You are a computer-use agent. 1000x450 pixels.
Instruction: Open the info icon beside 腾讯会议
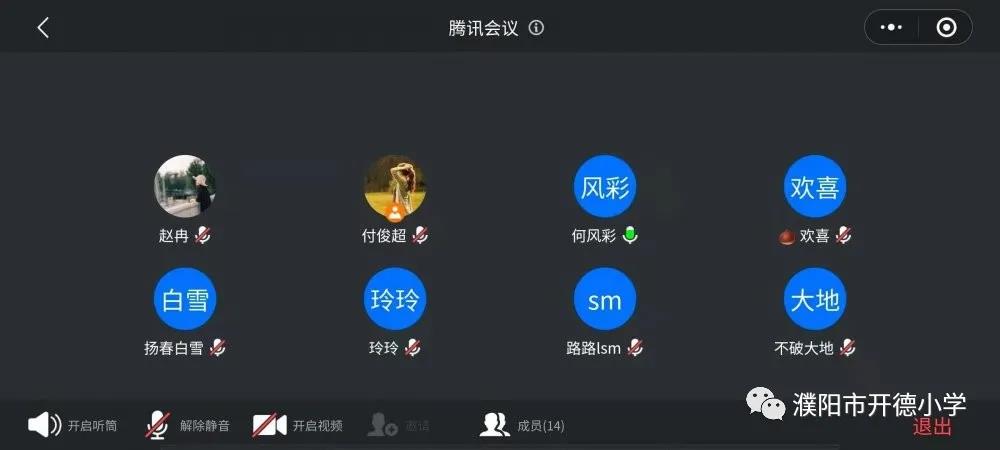click(536, 28)
